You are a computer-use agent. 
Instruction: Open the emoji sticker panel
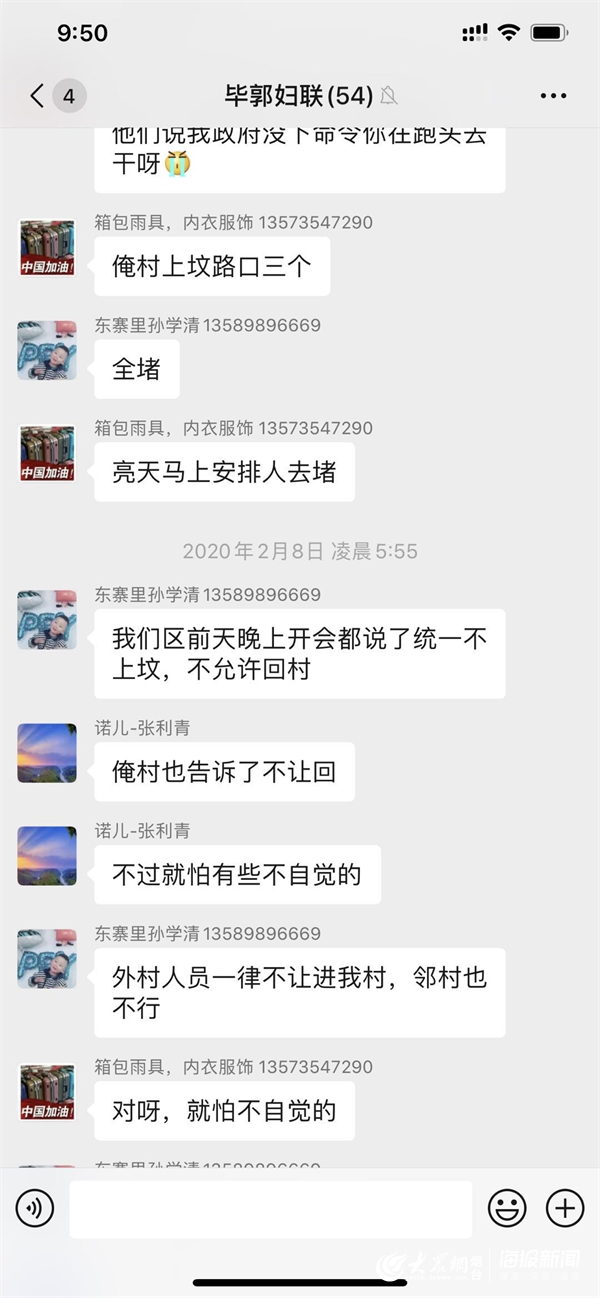click(507, 1209)
